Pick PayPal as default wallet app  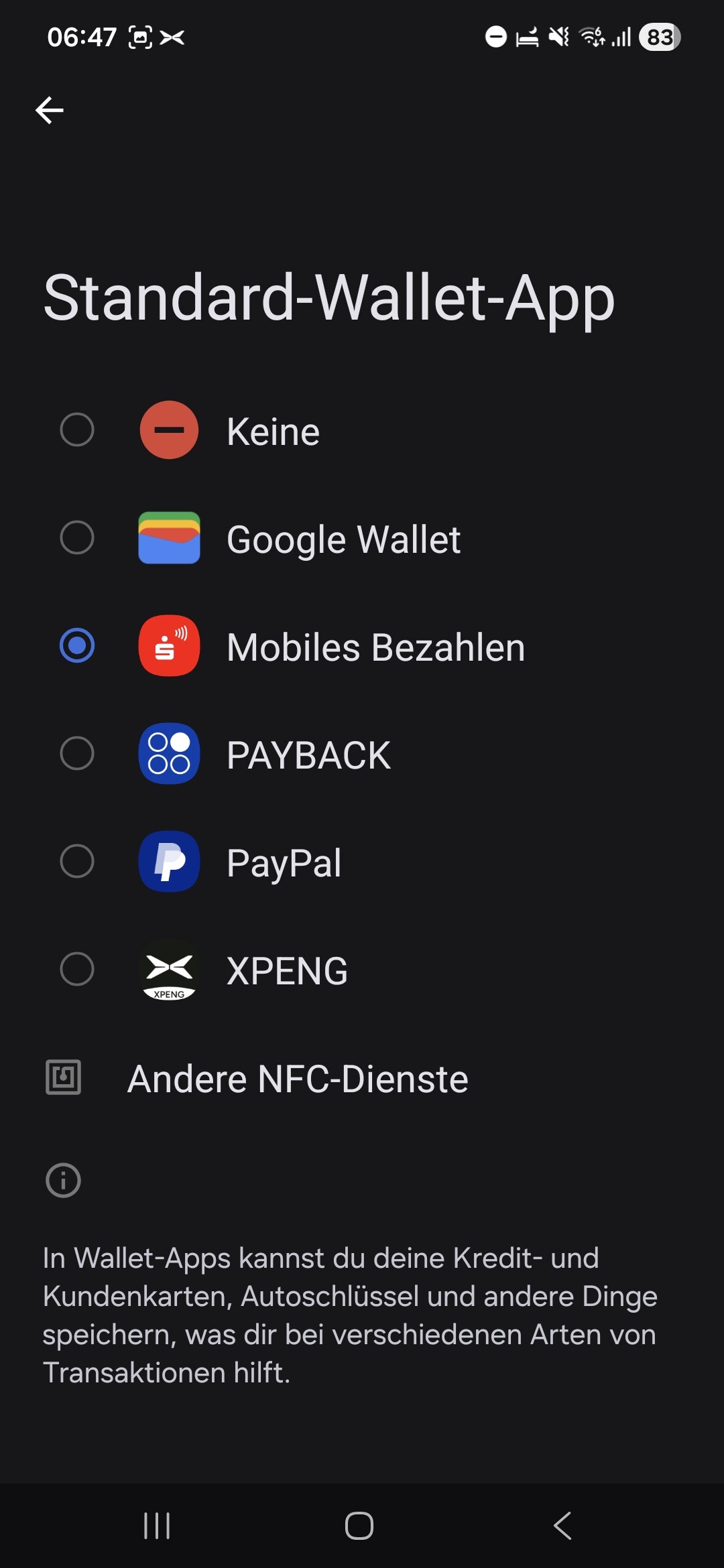click(77, 862)
